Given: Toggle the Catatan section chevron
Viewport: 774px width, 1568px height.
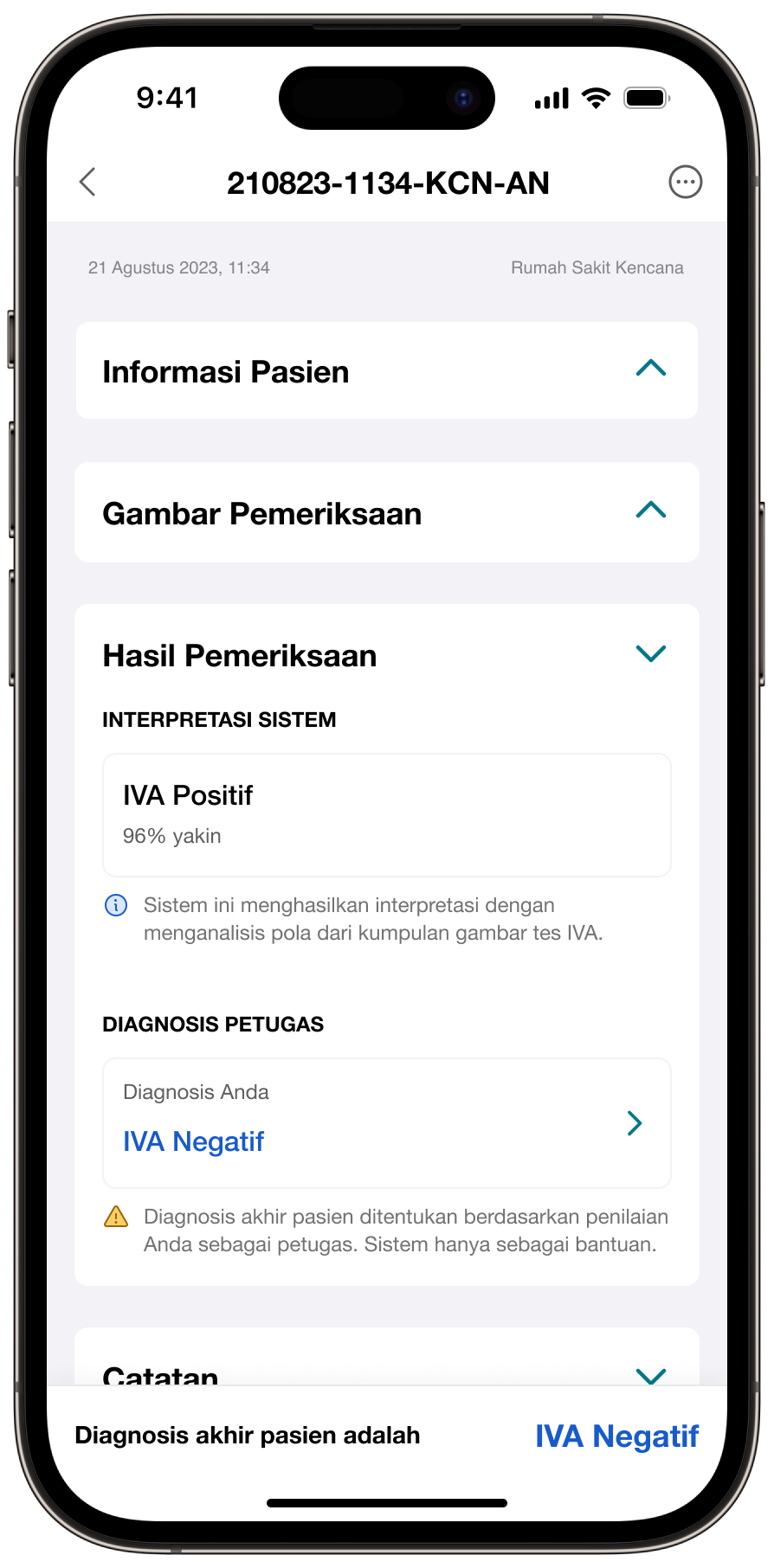Looking at the screenshot, I should click(650, 1374).
